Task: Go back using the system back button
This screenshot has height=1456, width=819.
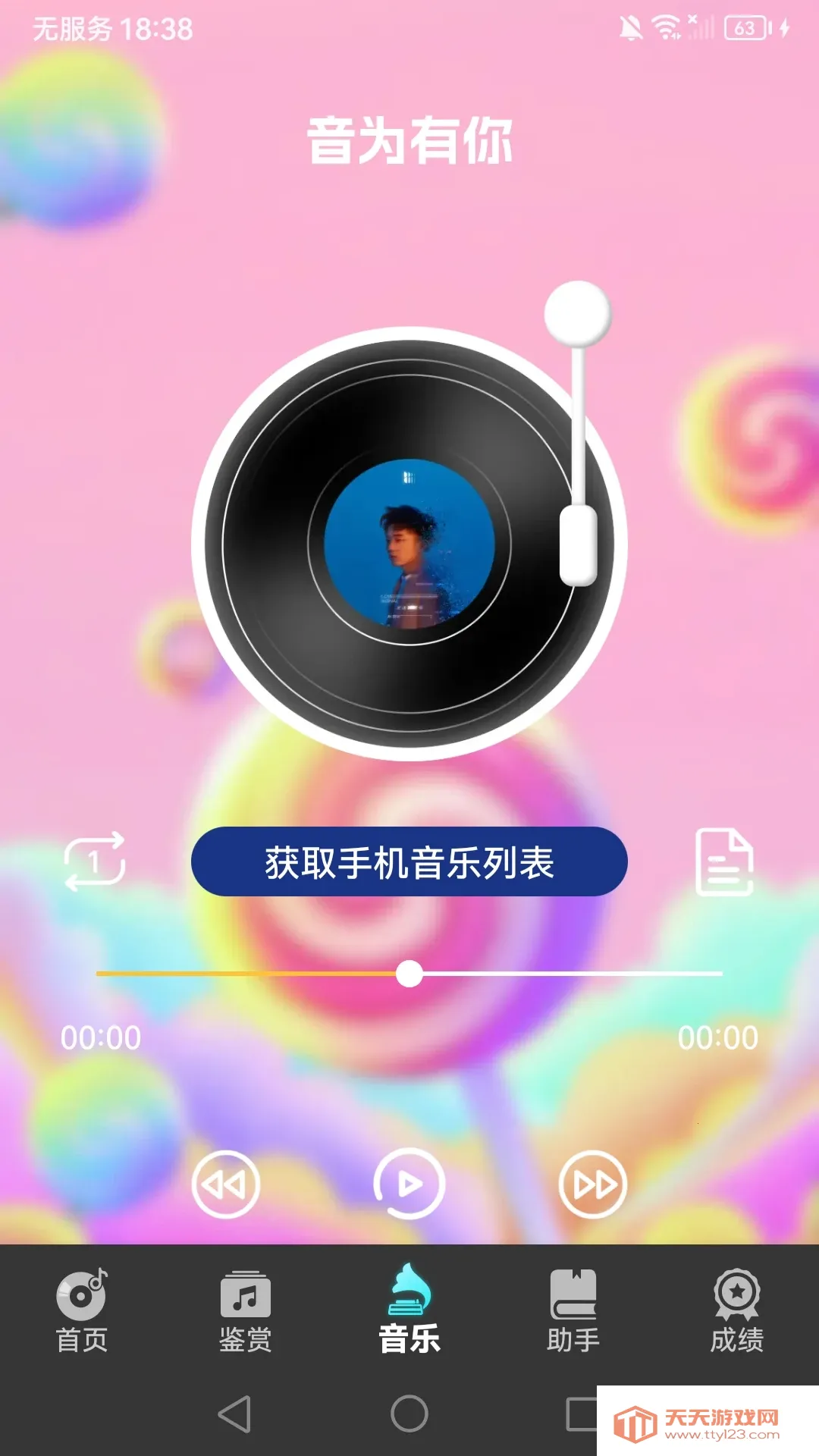Action: click(234, 1414)
